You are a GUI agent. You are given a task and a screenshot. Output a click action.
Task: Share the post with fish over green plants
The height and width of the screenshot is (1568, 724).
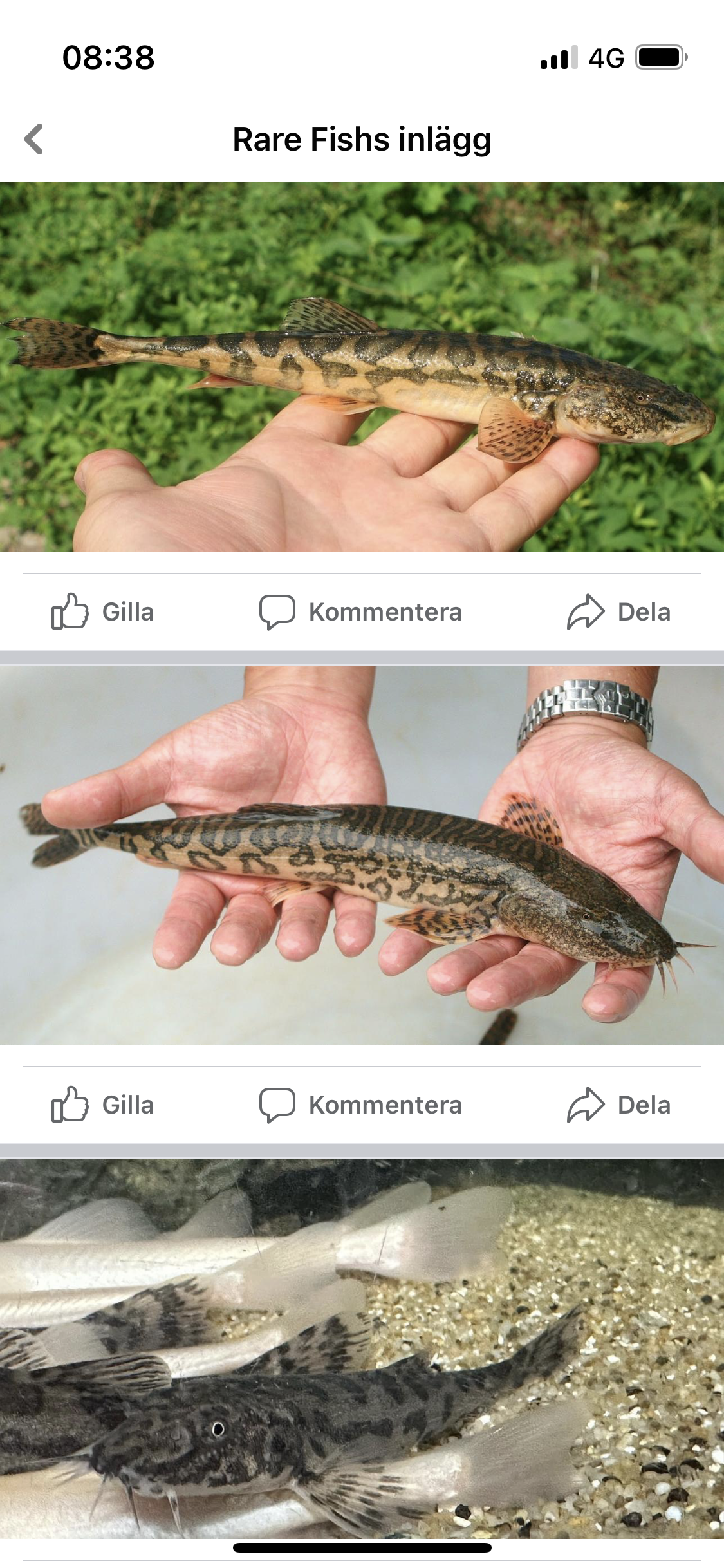click(618, 611)
